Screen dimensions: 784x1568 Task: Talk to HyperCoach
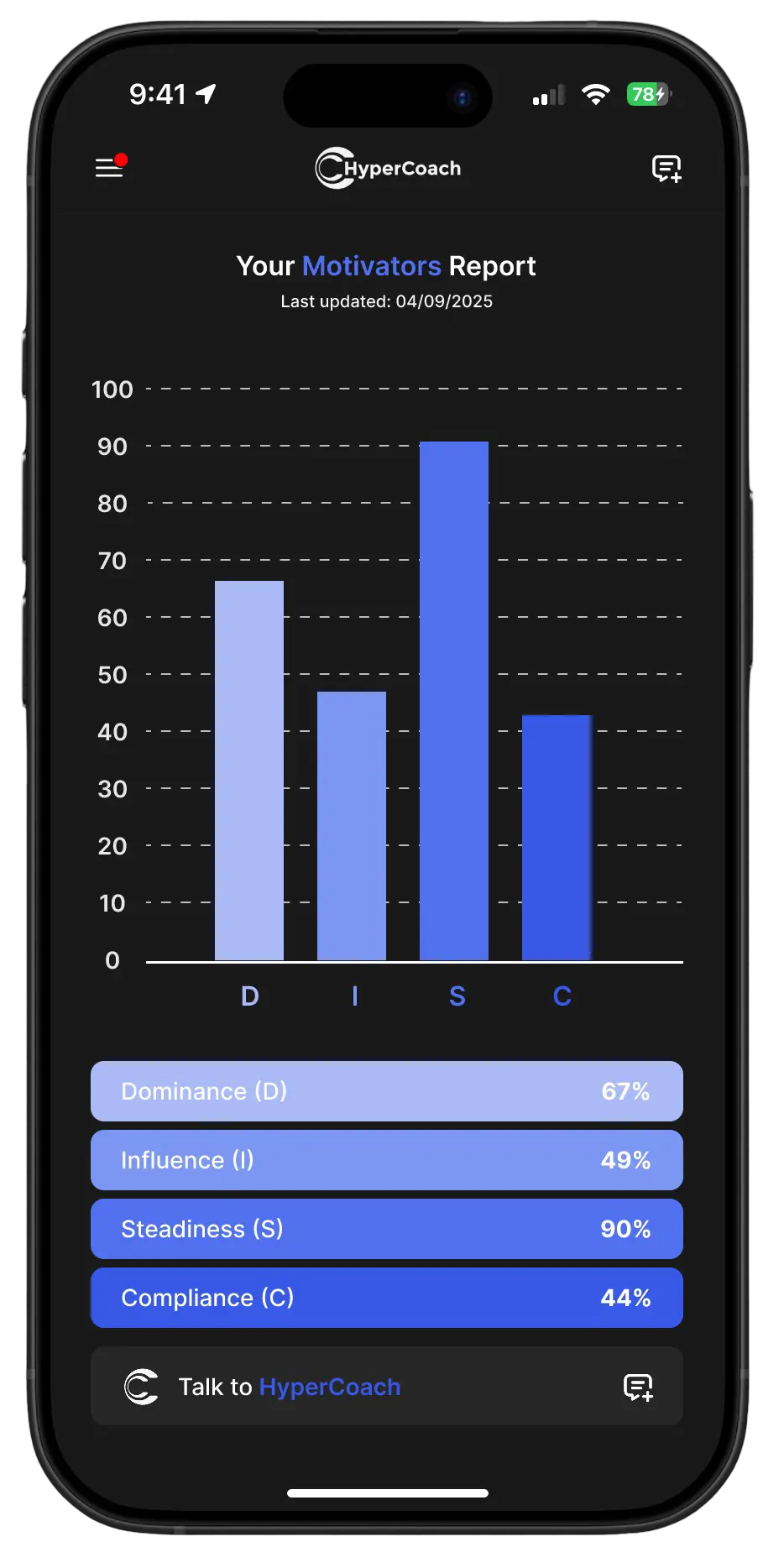386,1386
